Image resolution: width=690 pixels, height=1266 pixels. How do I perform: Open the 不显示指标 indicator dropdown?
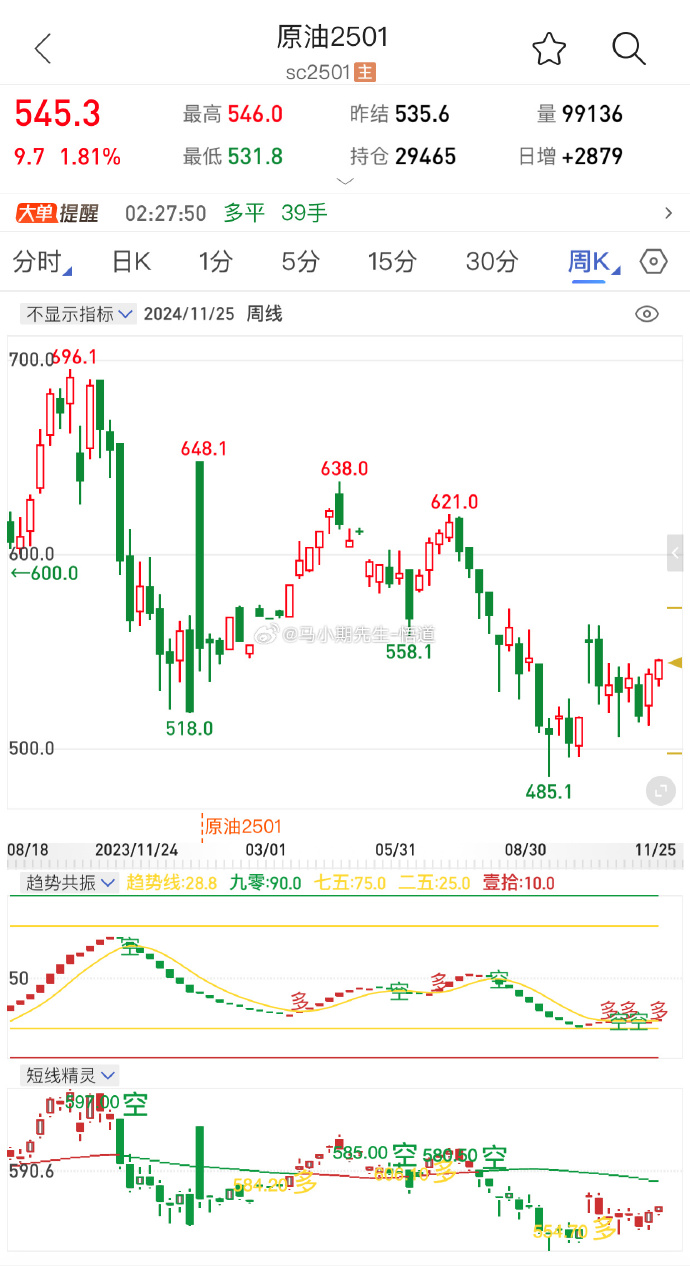78,314
